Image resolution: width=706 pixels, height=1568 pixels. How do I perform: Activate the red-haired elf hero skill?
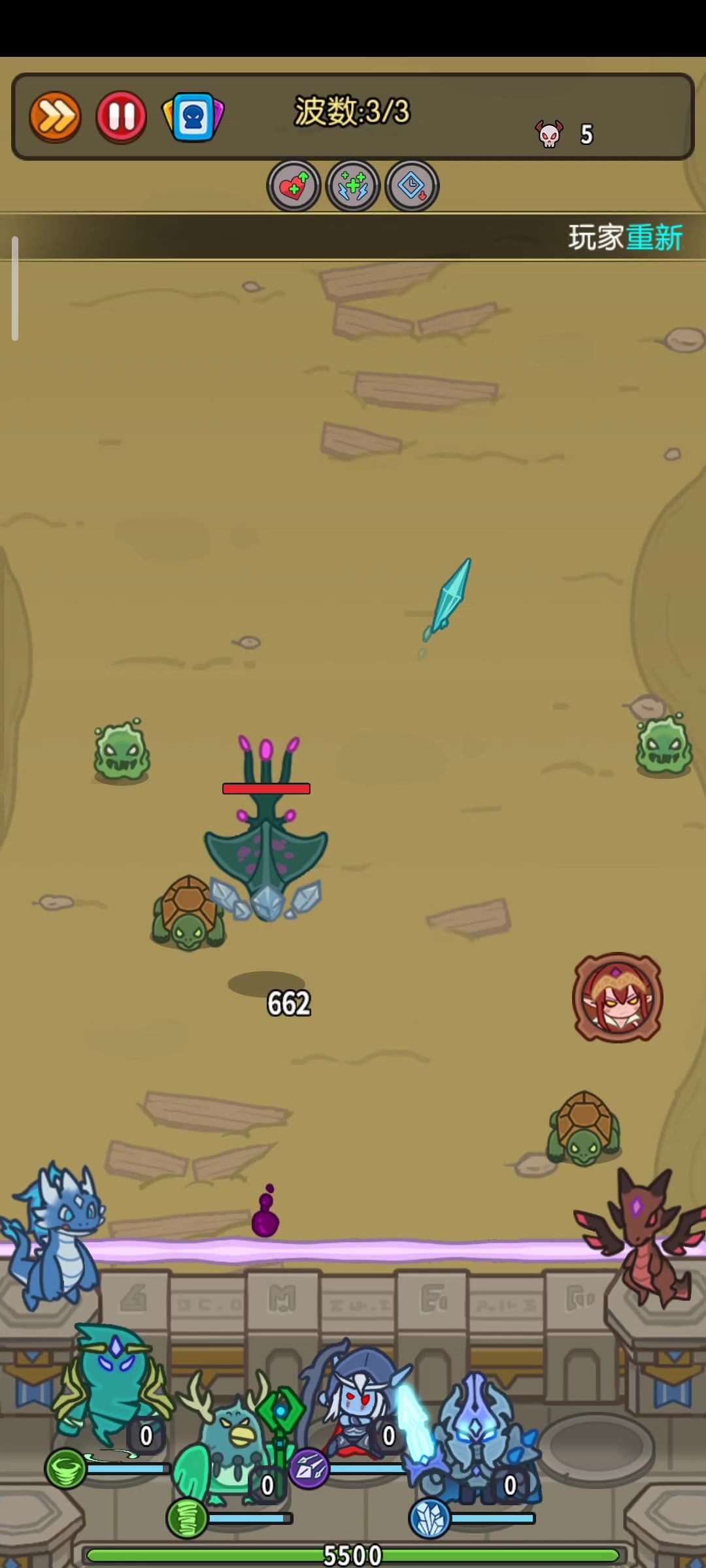[x=618, y=998]
